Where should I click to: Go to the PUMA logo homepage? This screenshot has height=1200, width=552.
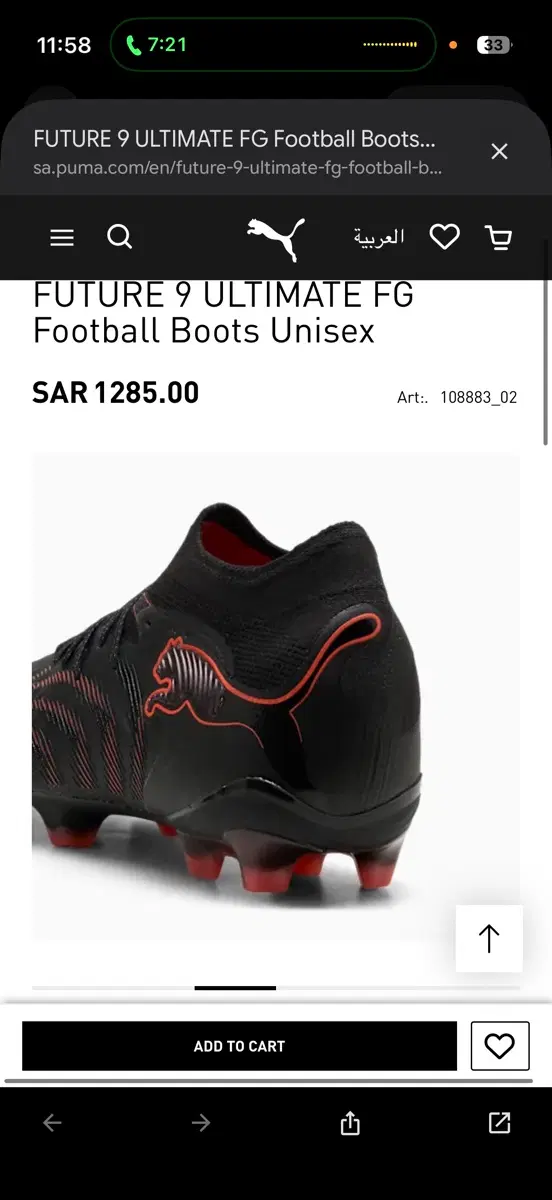point(276,239)
